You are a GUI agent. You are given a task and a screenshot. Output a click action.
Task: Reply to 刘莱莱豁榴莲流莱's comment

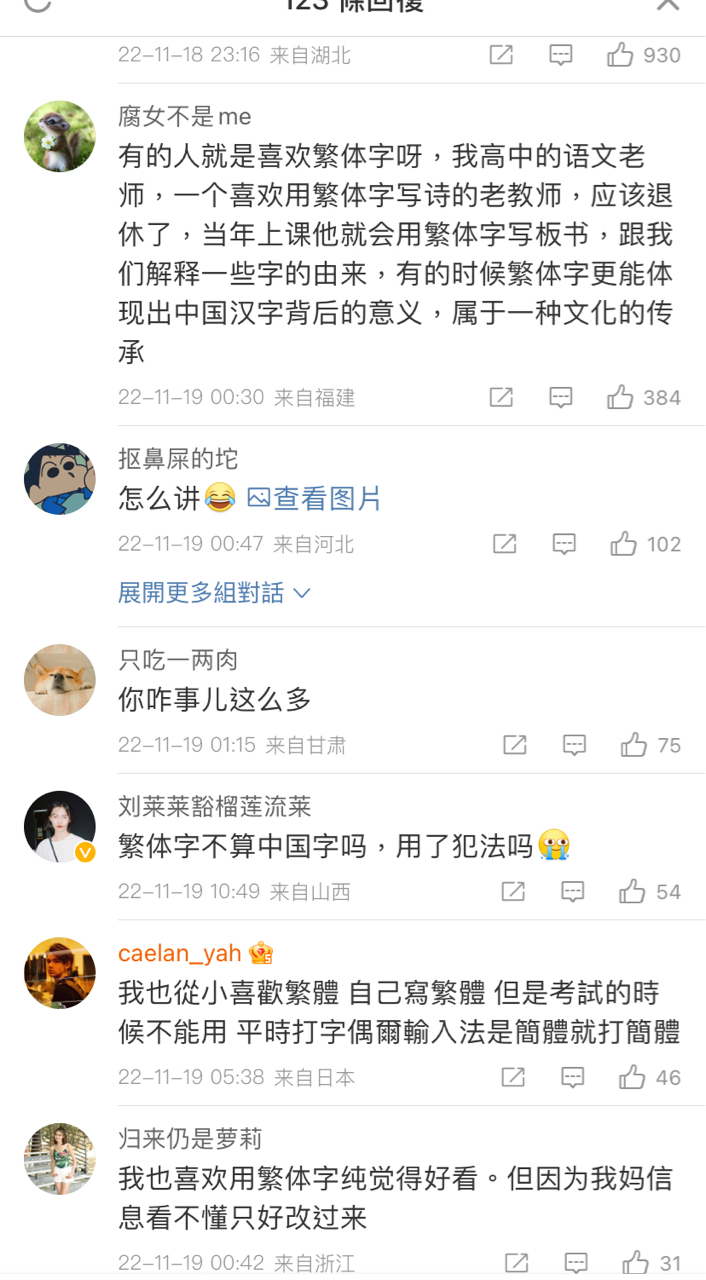click(x=572, y=891)
